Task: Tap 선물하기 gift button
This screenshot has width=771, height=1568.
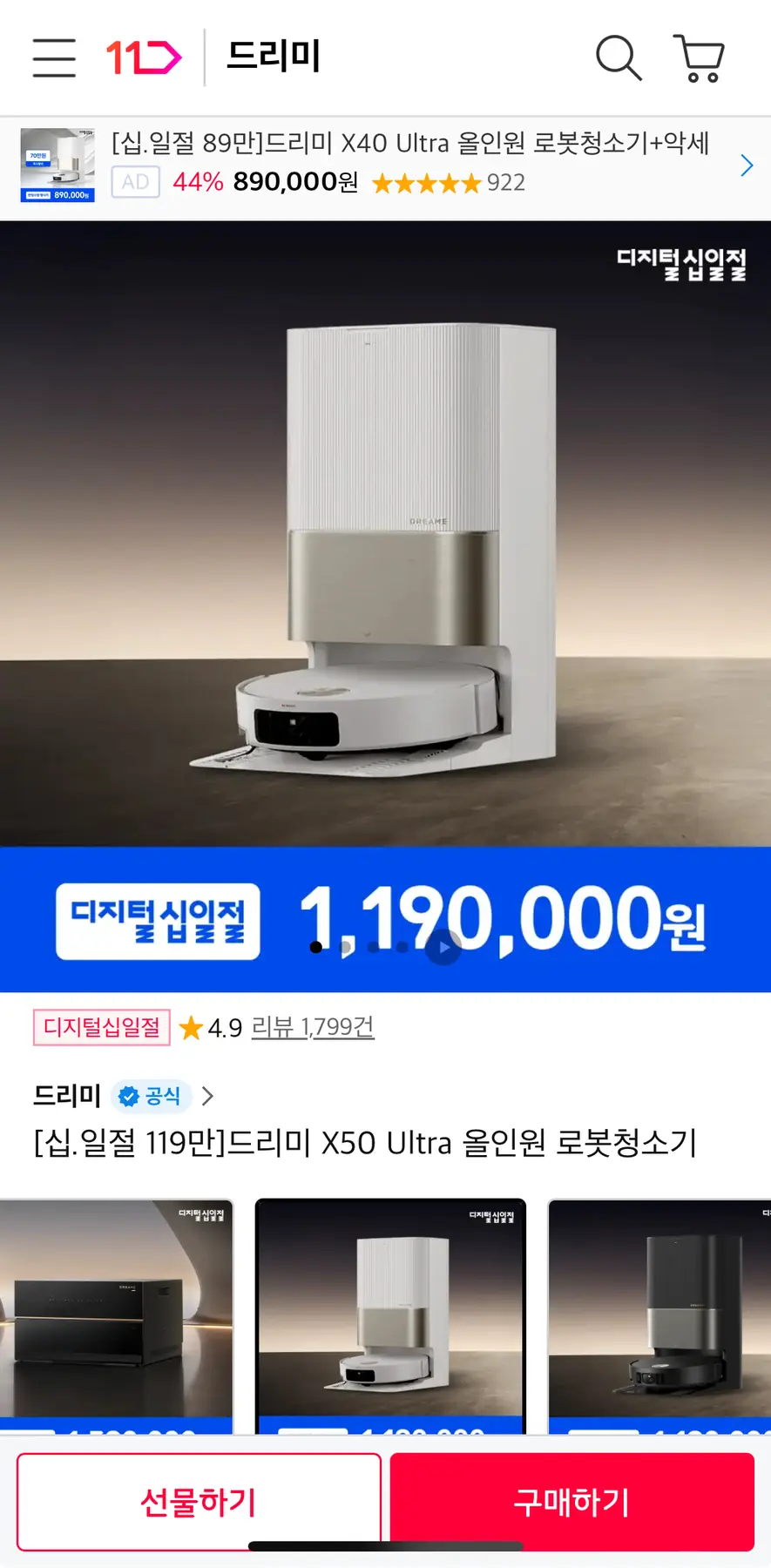Action: click(199, 1502)
